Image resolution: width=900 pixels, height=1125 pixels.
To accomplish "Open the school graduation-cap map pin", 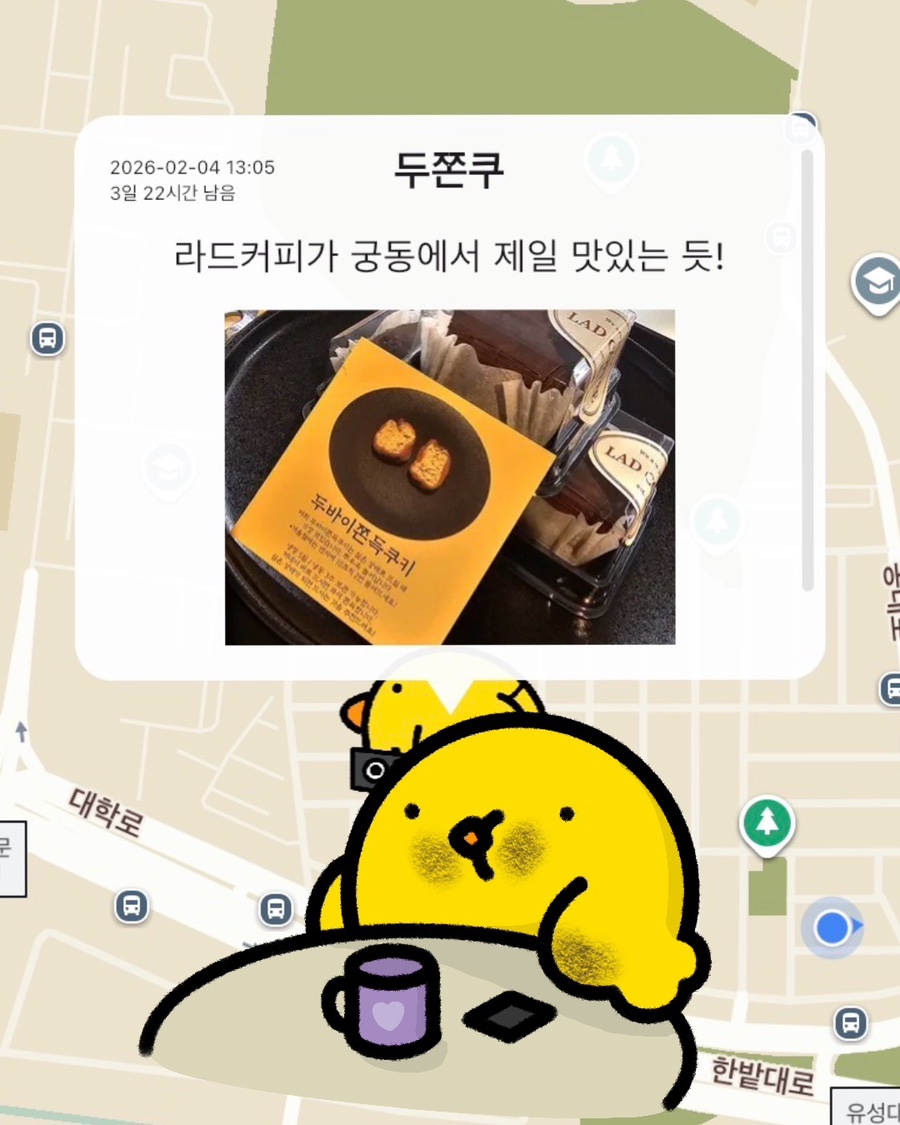I will [x=876, y=282].
